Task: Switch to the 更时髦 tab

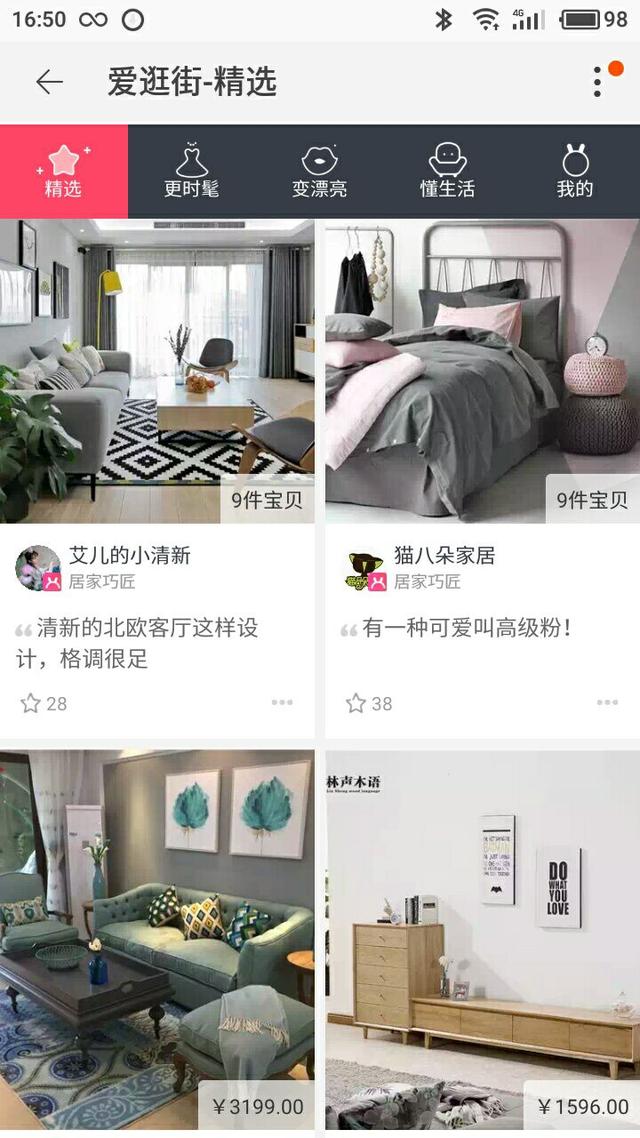Action: point(191,171)
